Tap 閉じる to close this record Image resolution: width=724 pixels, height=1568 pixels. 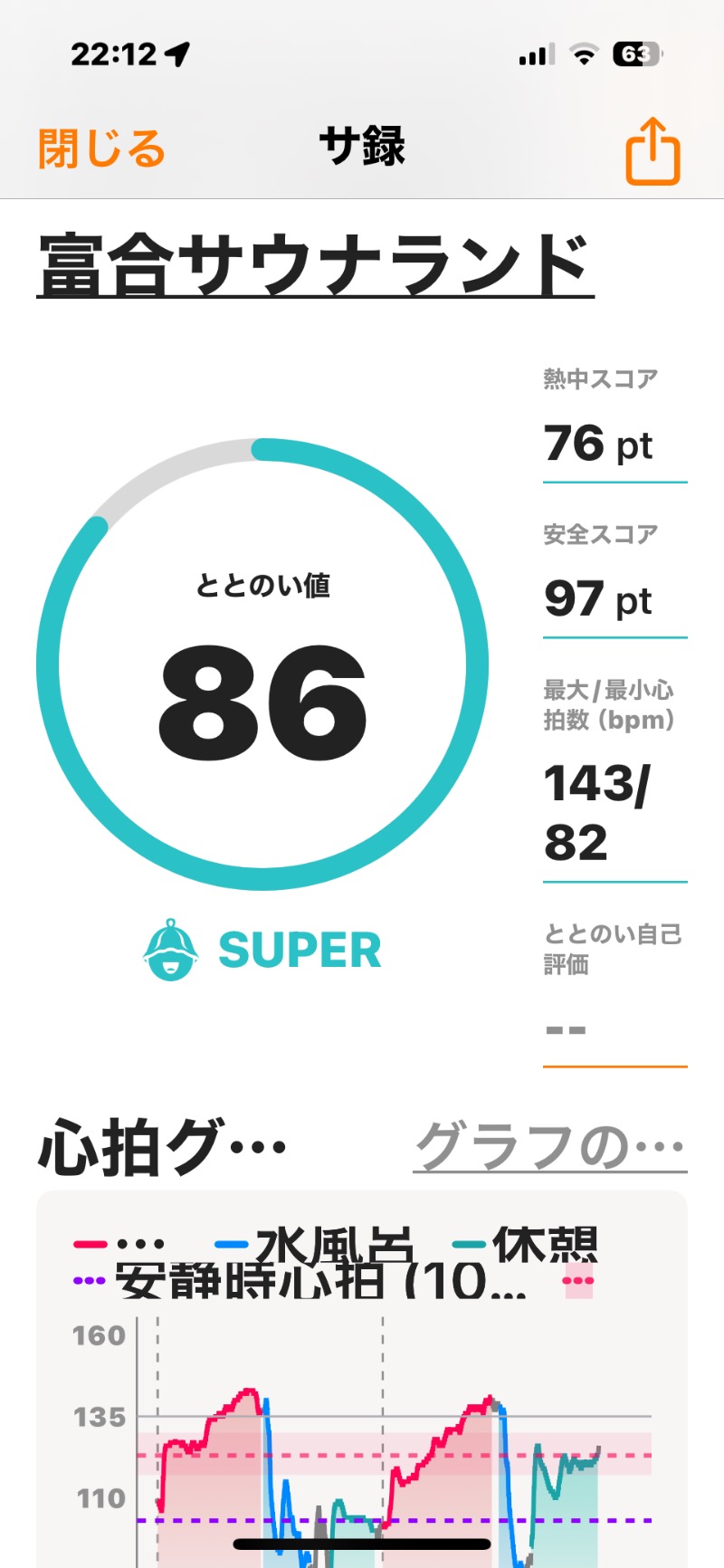click(101, 149)
